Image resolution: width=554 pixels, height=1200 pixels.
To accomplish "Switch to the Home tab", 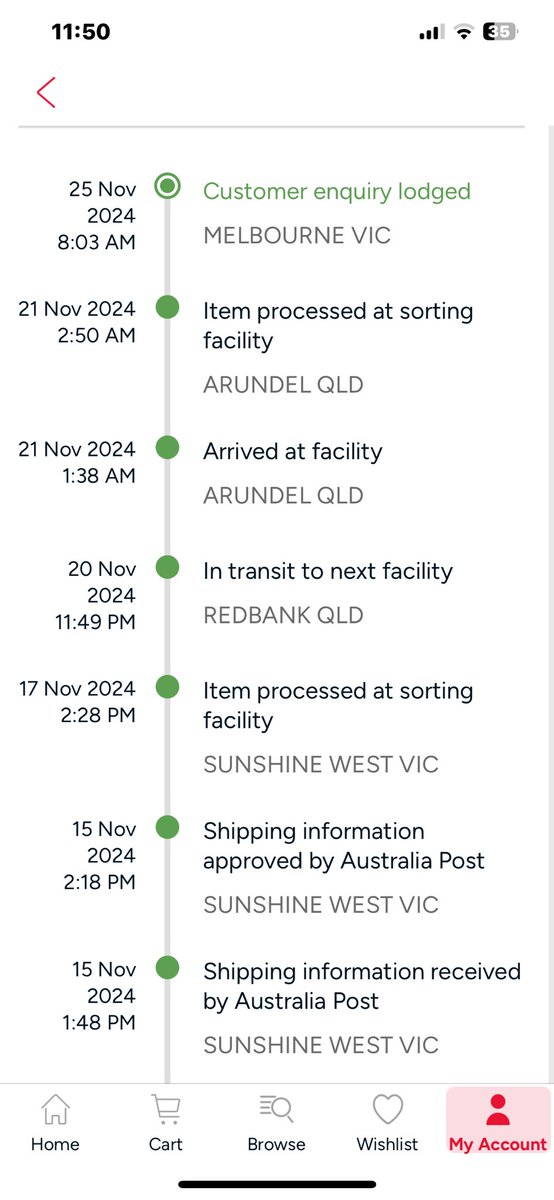I will 55,1123.
